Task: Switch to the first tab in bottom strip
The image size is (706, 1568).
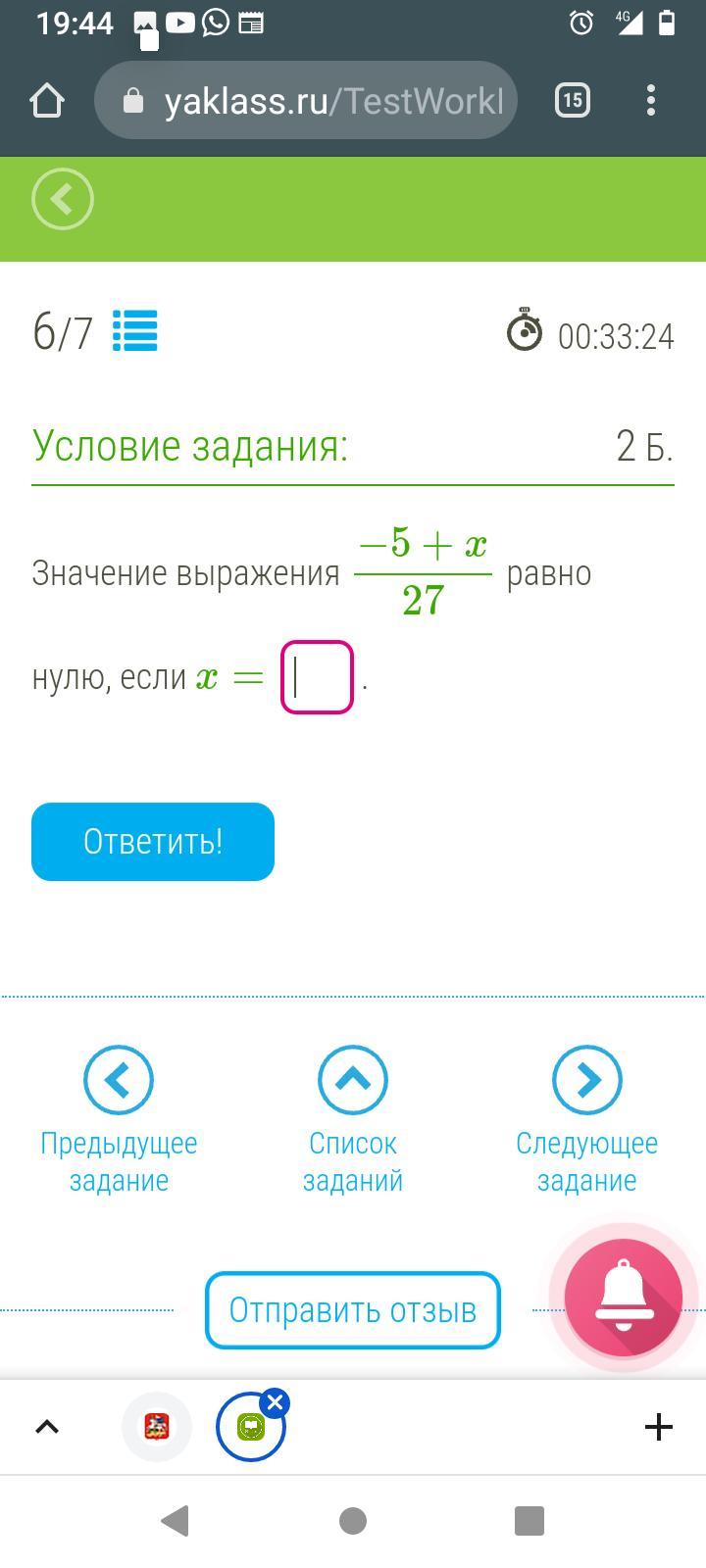Action: [157, 1427]
